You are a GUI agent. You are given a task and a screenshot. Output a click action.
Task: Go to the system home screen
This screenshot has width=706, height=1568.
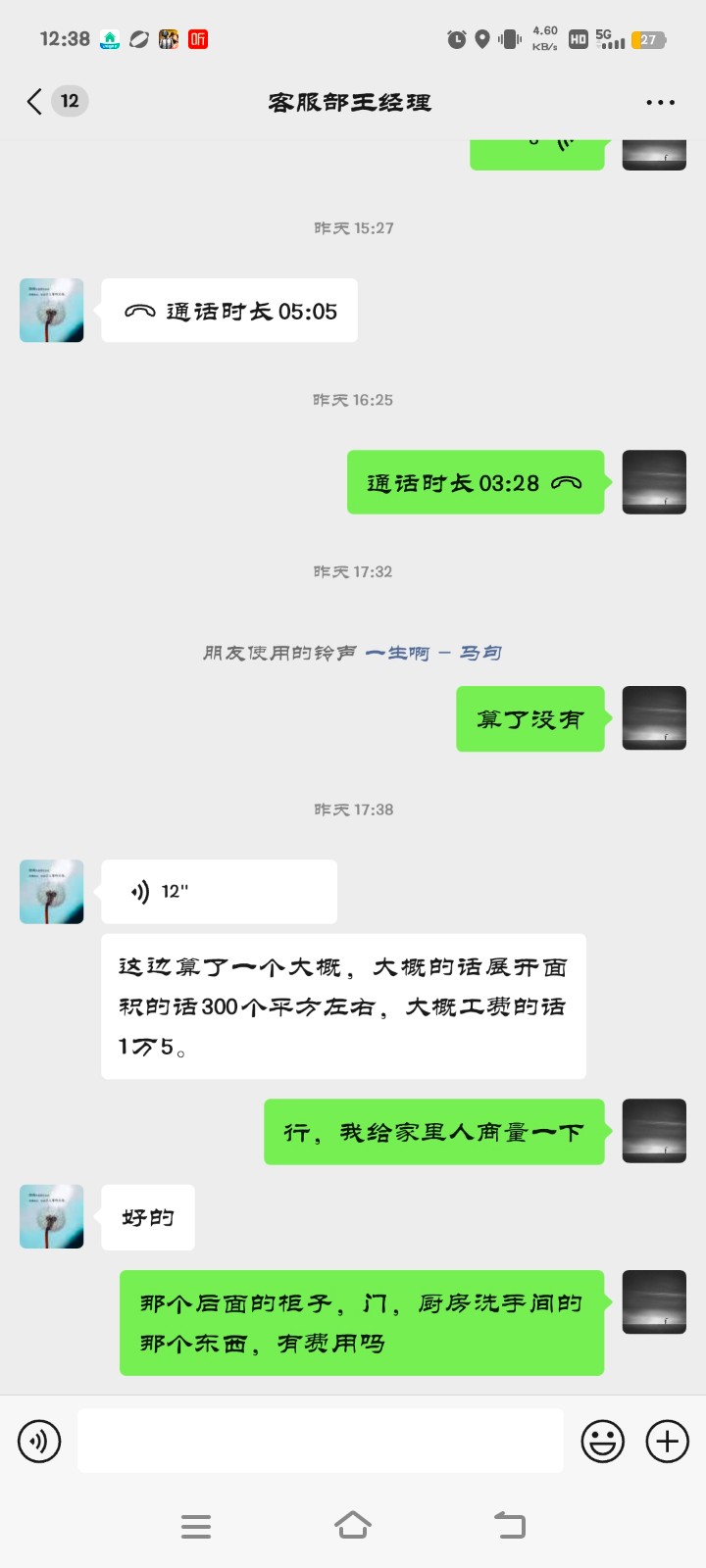(x=353, y=1525)
